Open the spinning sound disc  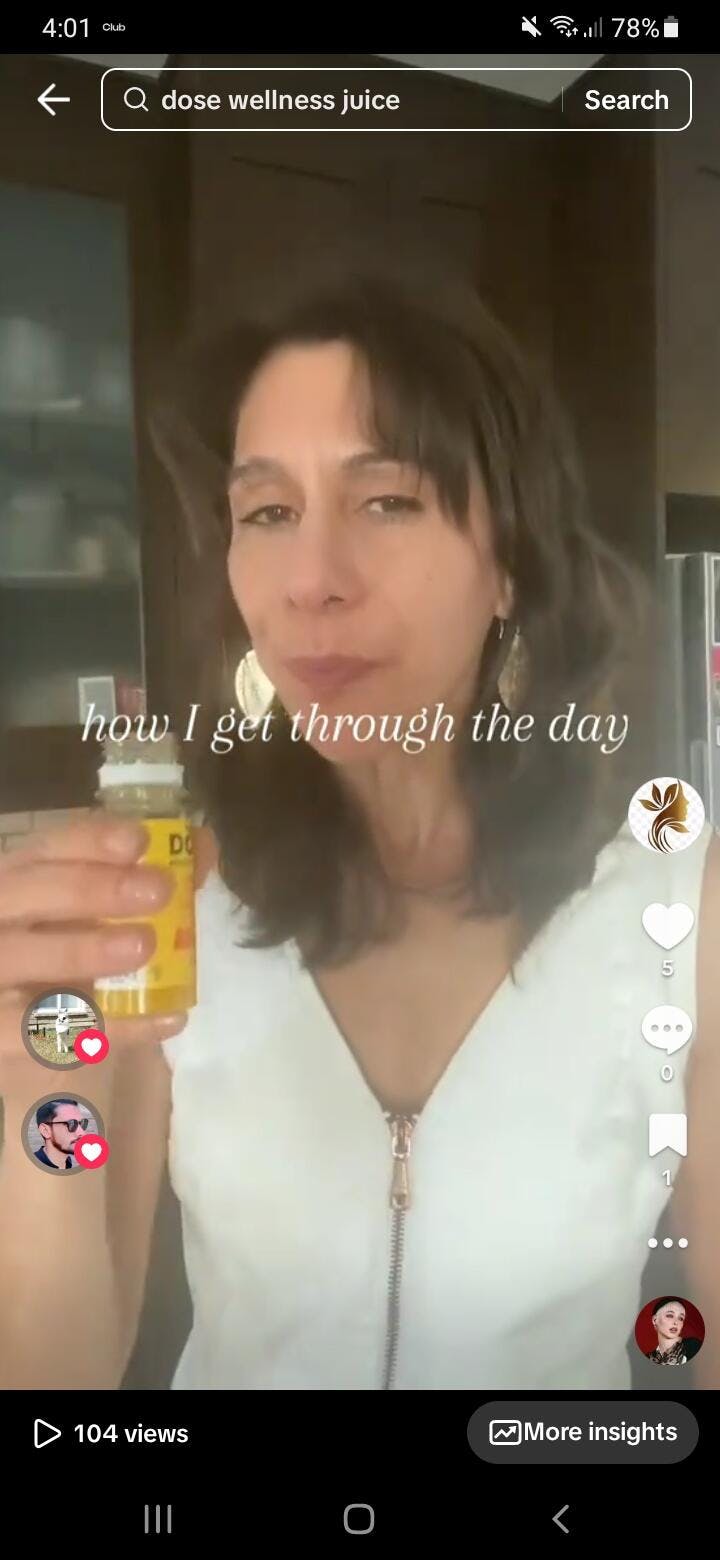669,1330
